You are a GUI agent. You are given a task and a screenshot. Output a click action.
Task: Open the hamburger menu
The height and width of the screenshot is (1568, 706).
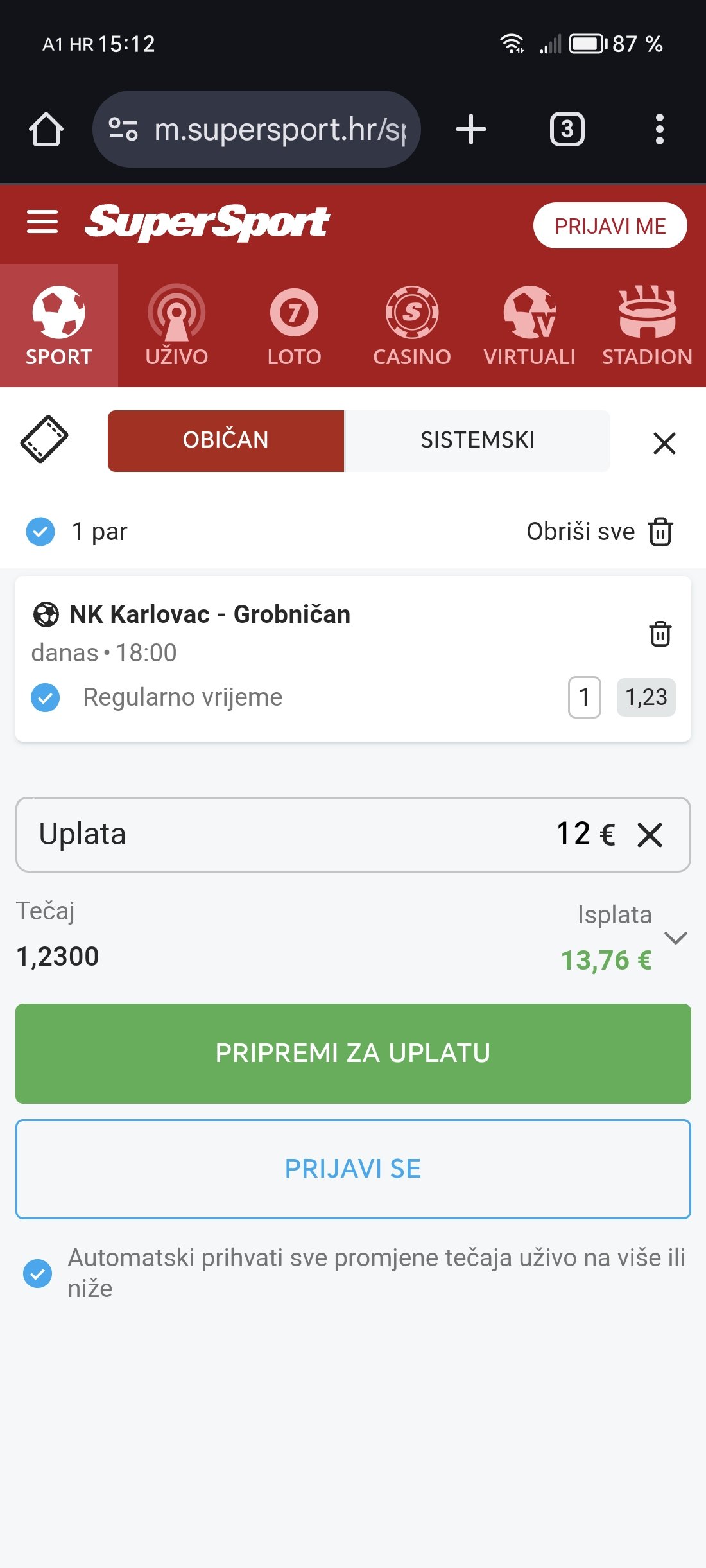42,222
